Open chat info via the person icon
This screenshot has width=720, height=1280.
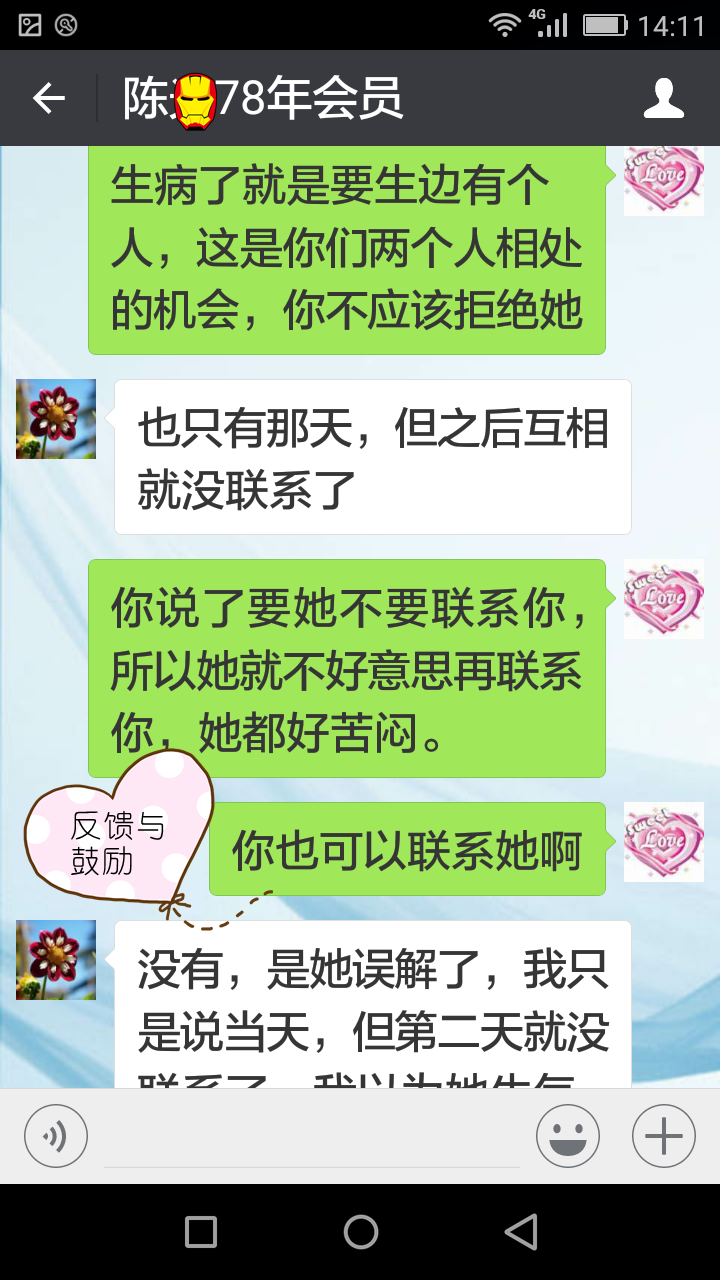tap(663, 98)
